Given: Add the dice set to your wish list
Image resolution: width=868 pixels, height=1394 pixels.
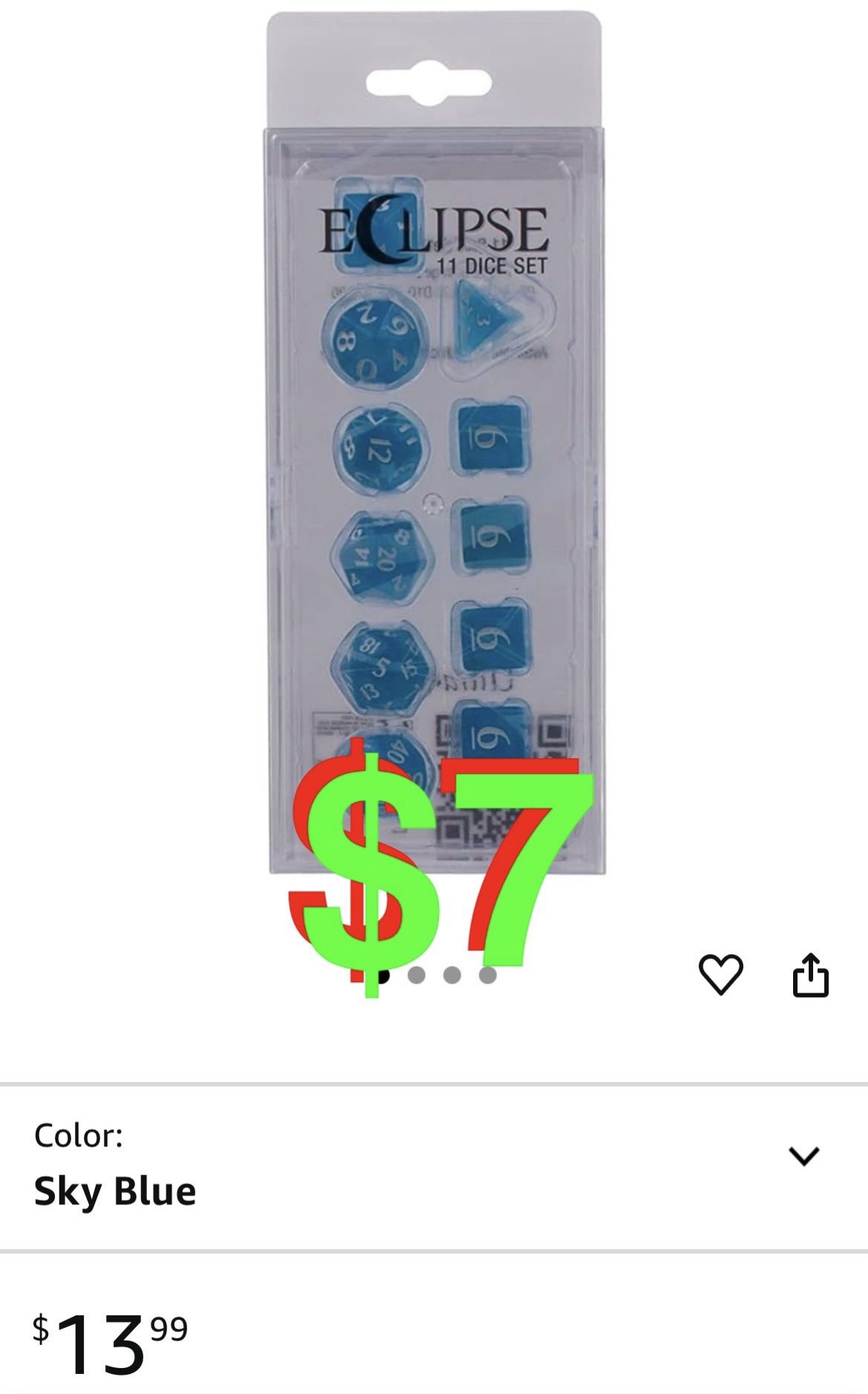Looking at the screenshot, I should (720, 973).
